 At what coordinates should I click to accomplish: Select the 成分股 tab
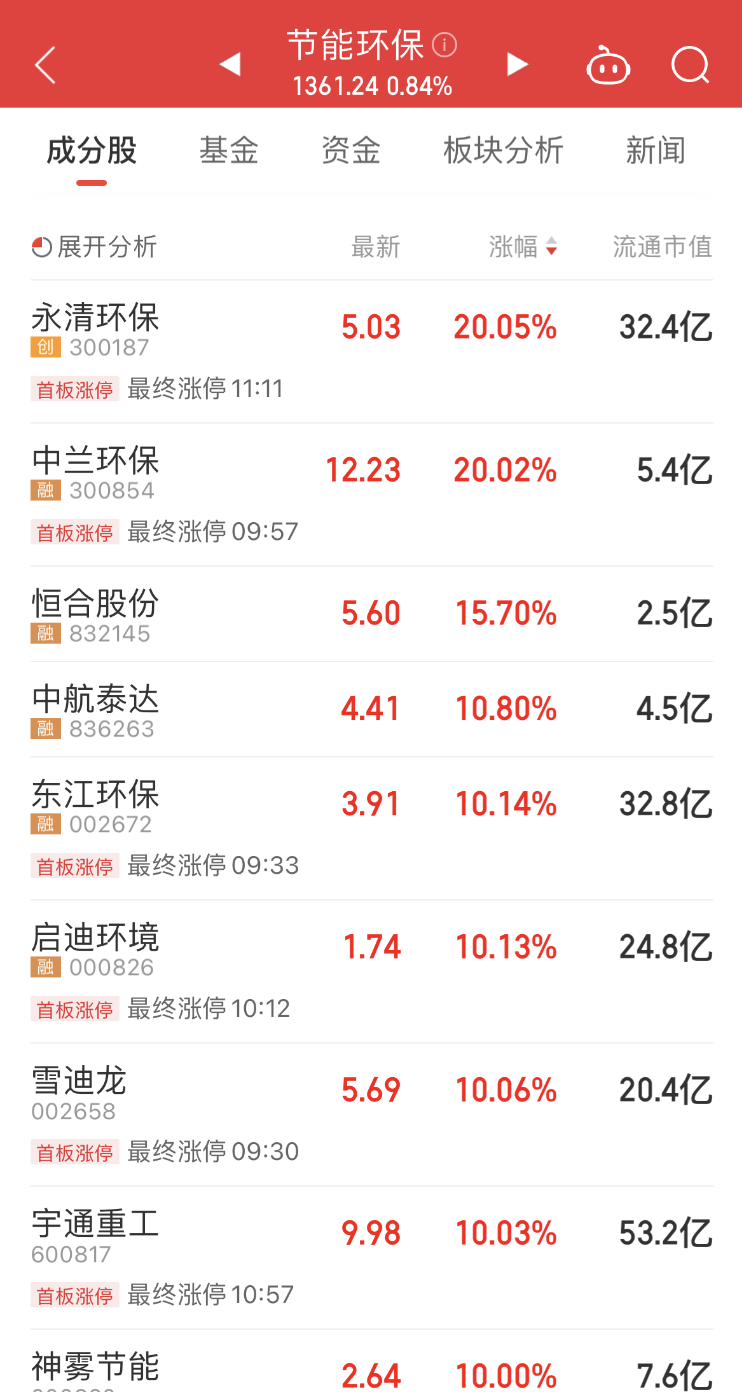[x=91, y=151]
